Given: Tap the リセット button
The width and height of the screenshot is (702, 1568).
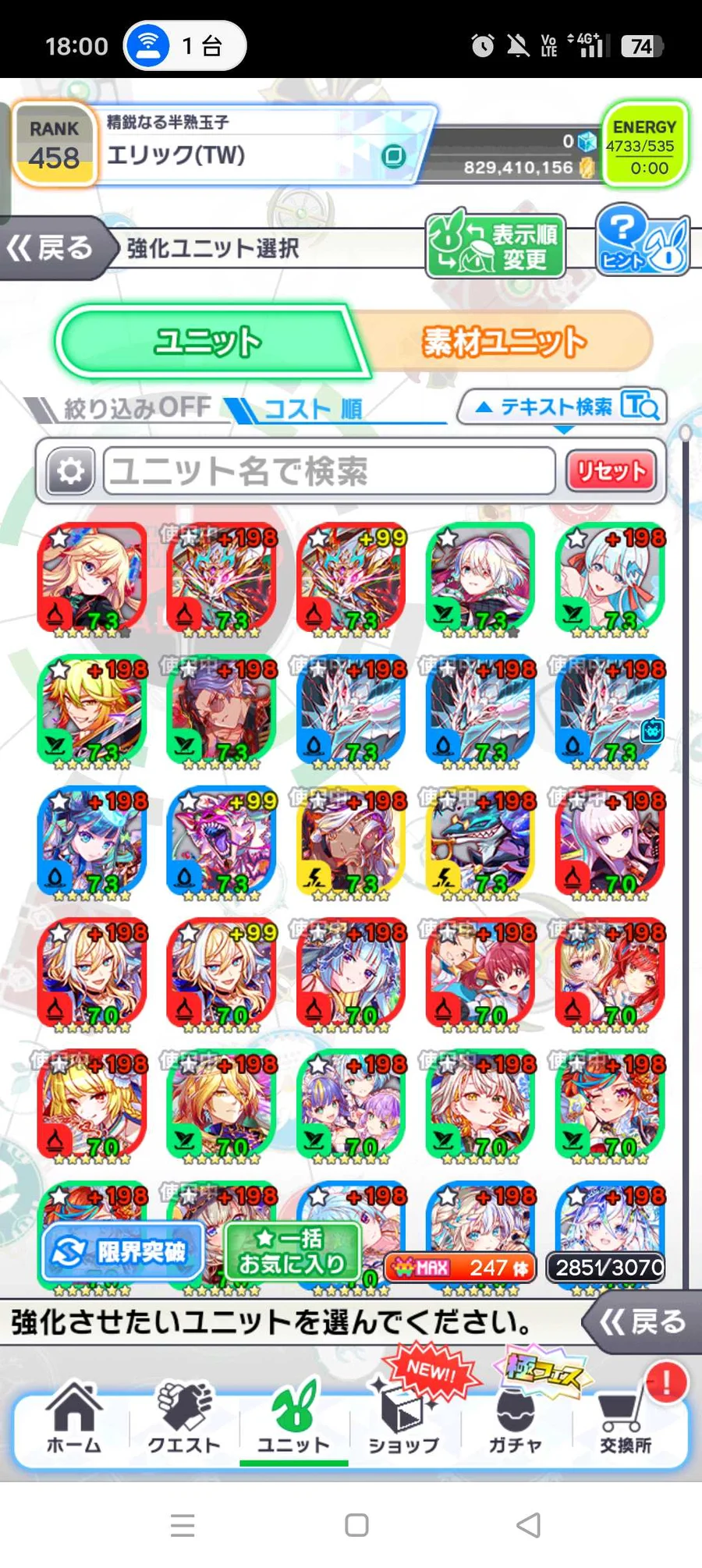Looking at the screenshot, I should [x=611, y=471].
